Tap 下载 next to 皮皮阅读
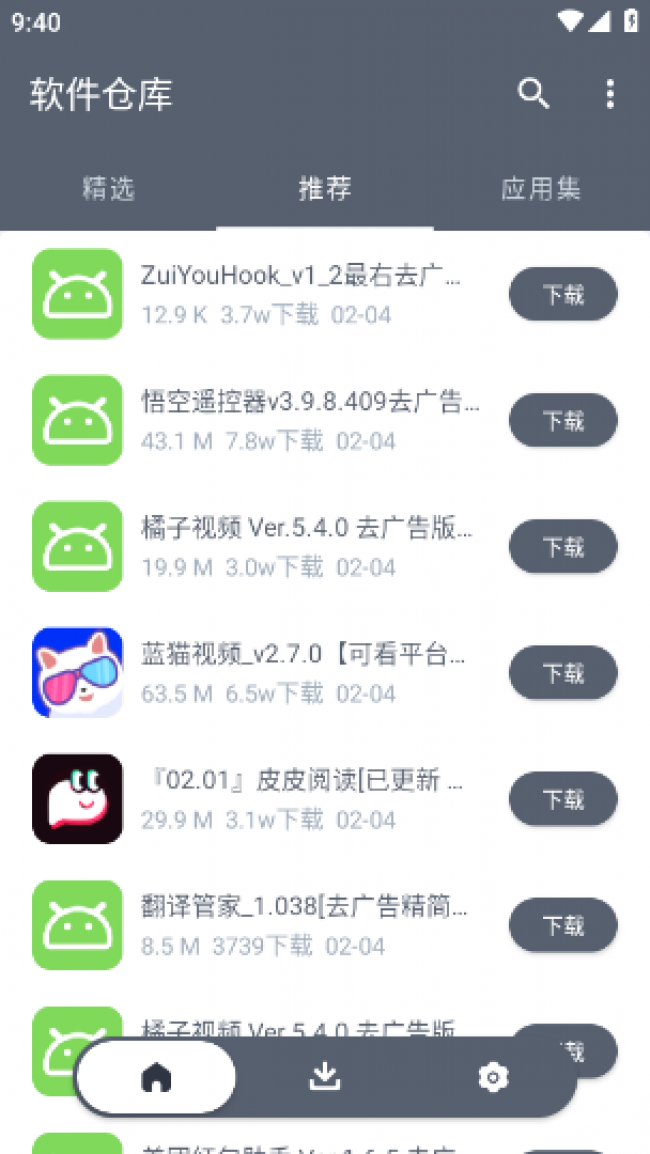 click(x=563, y=799)
